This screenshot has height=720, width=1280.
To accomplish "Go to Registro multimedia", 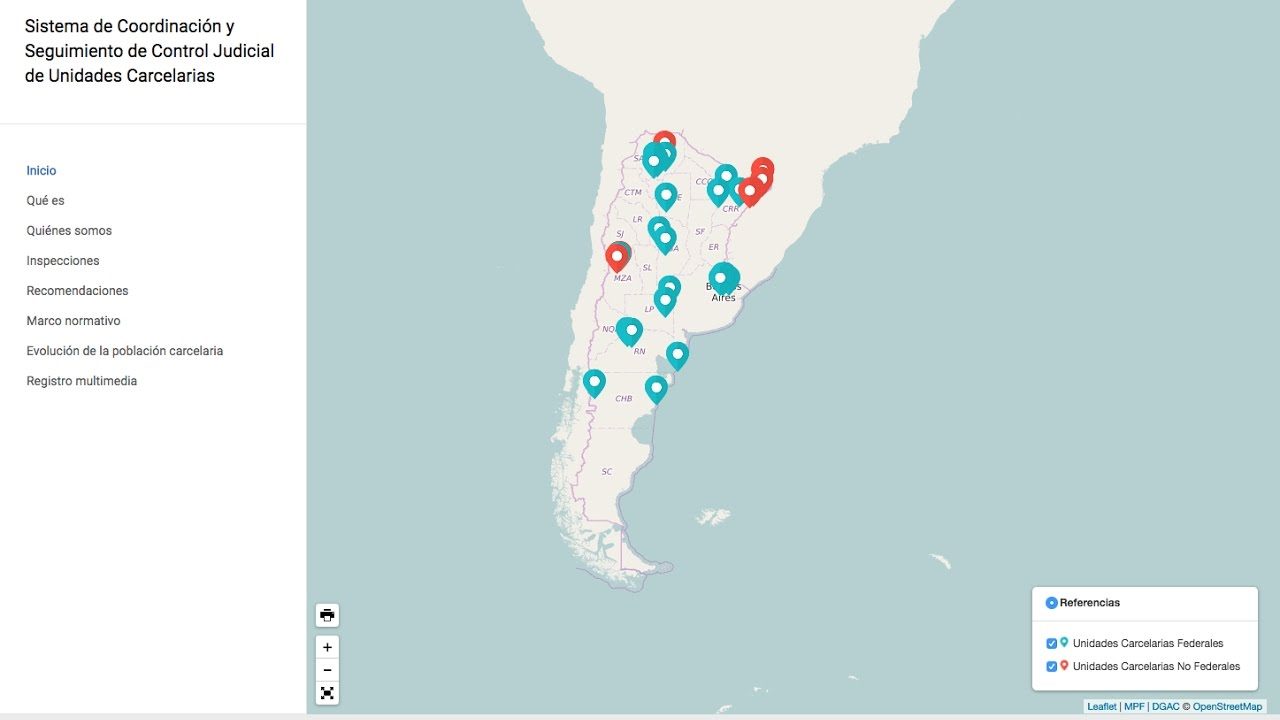I will [81, 381].
